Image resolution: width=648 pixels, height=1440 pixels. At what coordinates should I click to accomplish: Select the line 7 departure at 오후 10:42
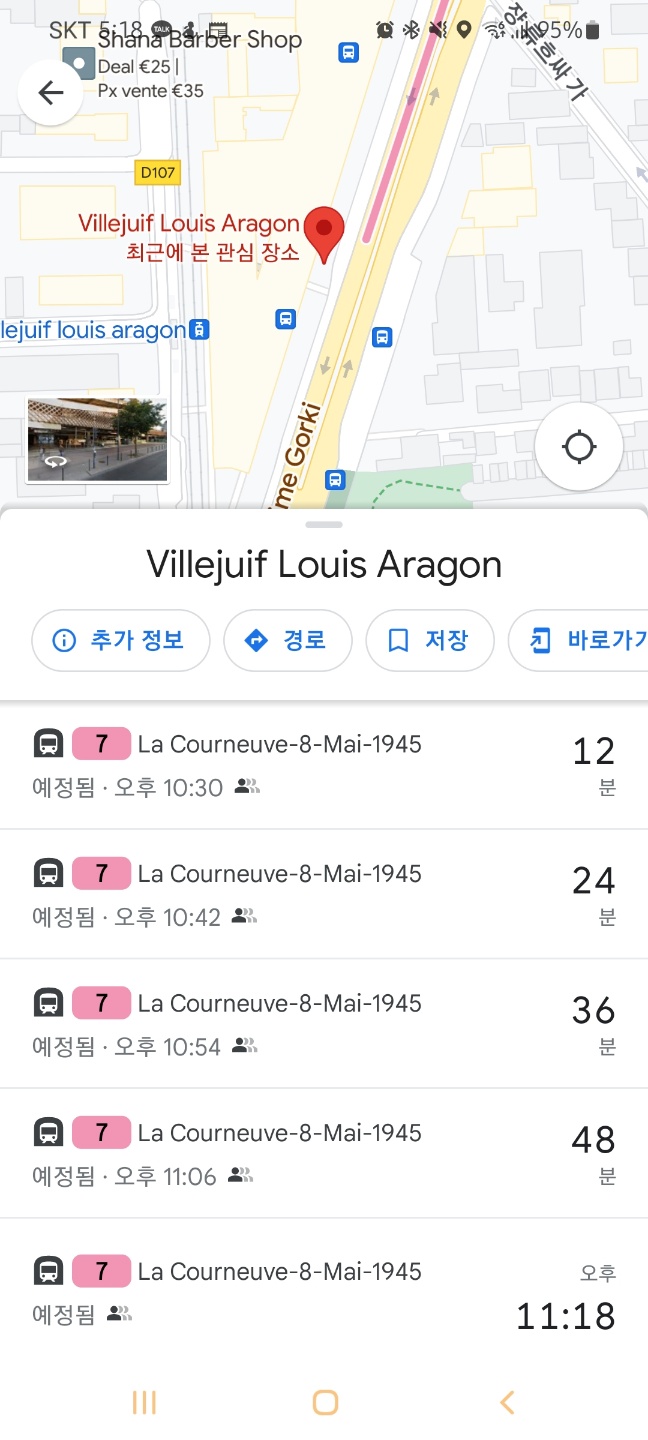324,894
